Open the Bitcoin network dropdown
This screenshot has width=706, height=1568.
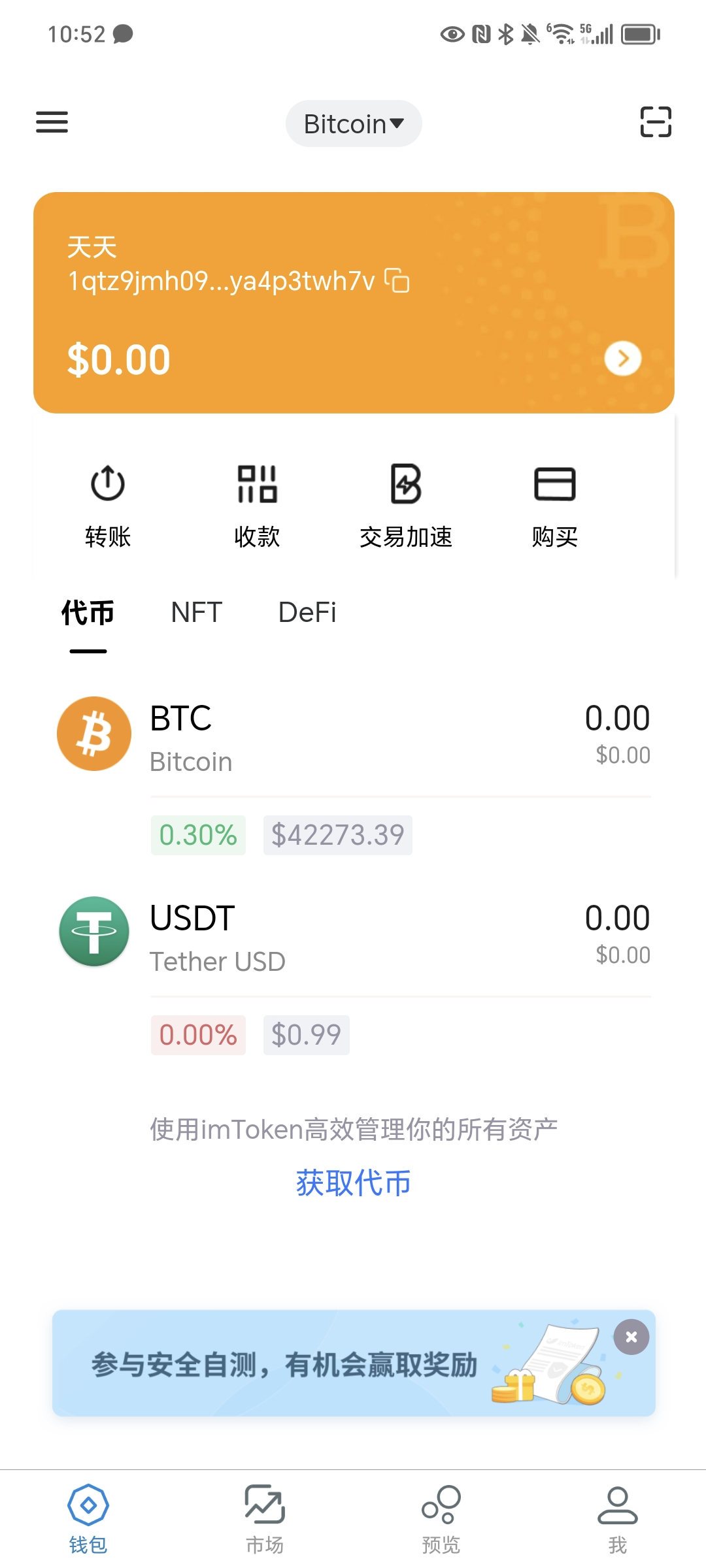tap(353, 123)
